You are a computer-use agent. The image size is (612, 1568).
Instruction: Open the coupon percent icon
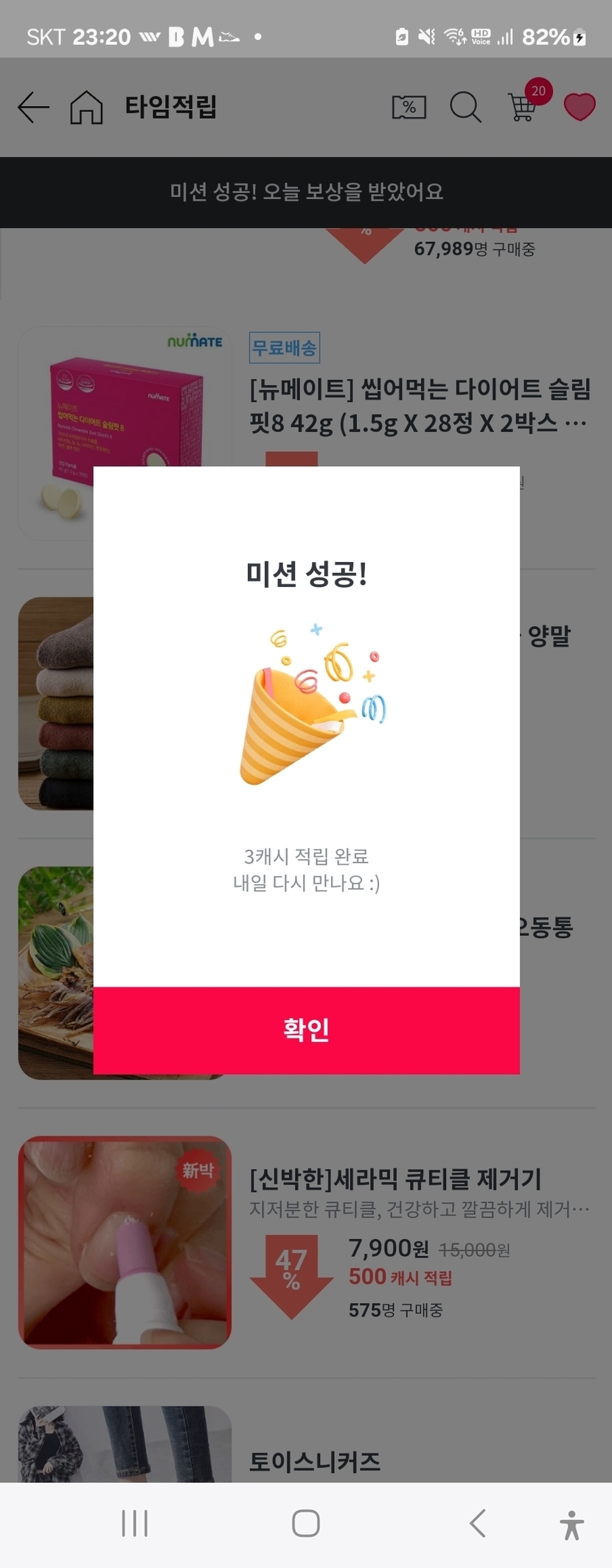coord(408,108)
